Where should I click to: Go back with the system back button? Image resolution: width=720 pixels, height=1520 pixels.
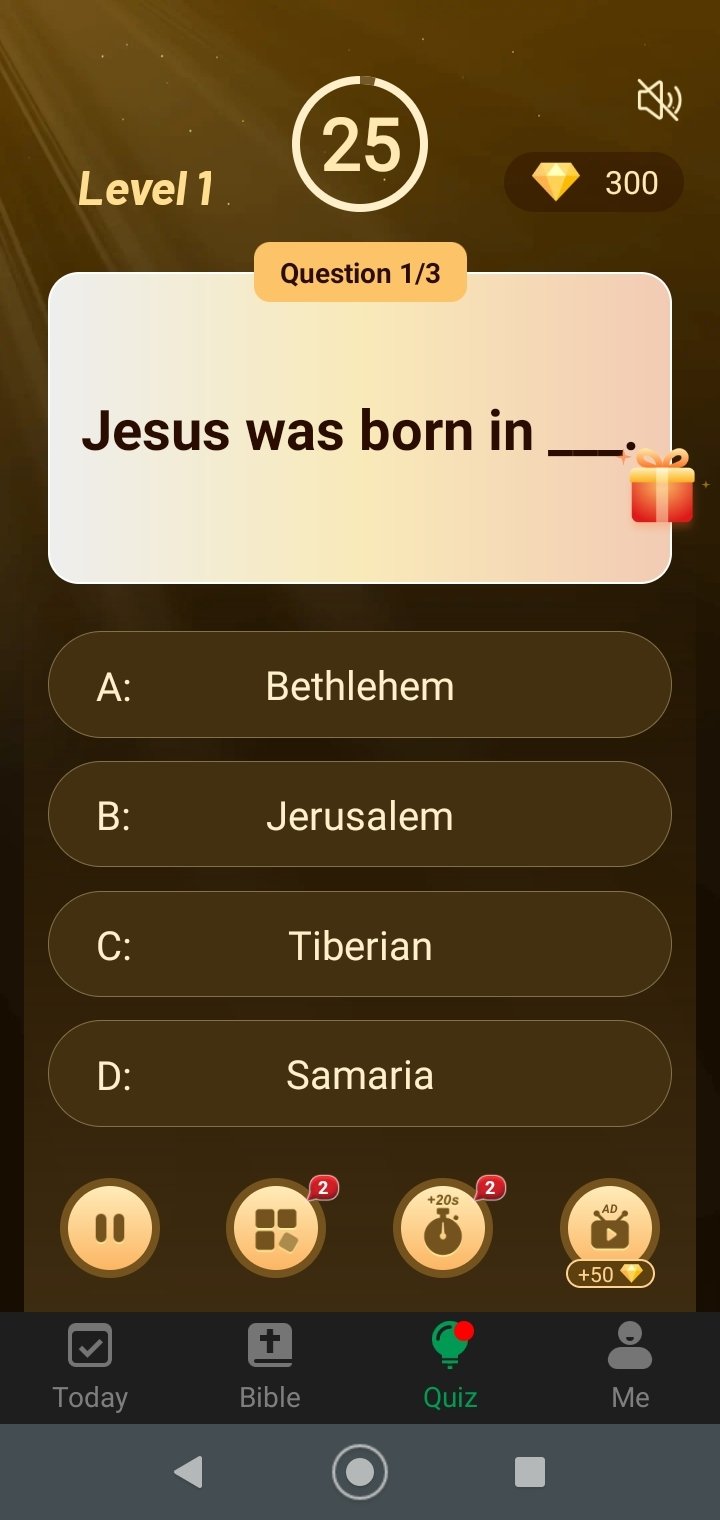(188, 1471)
